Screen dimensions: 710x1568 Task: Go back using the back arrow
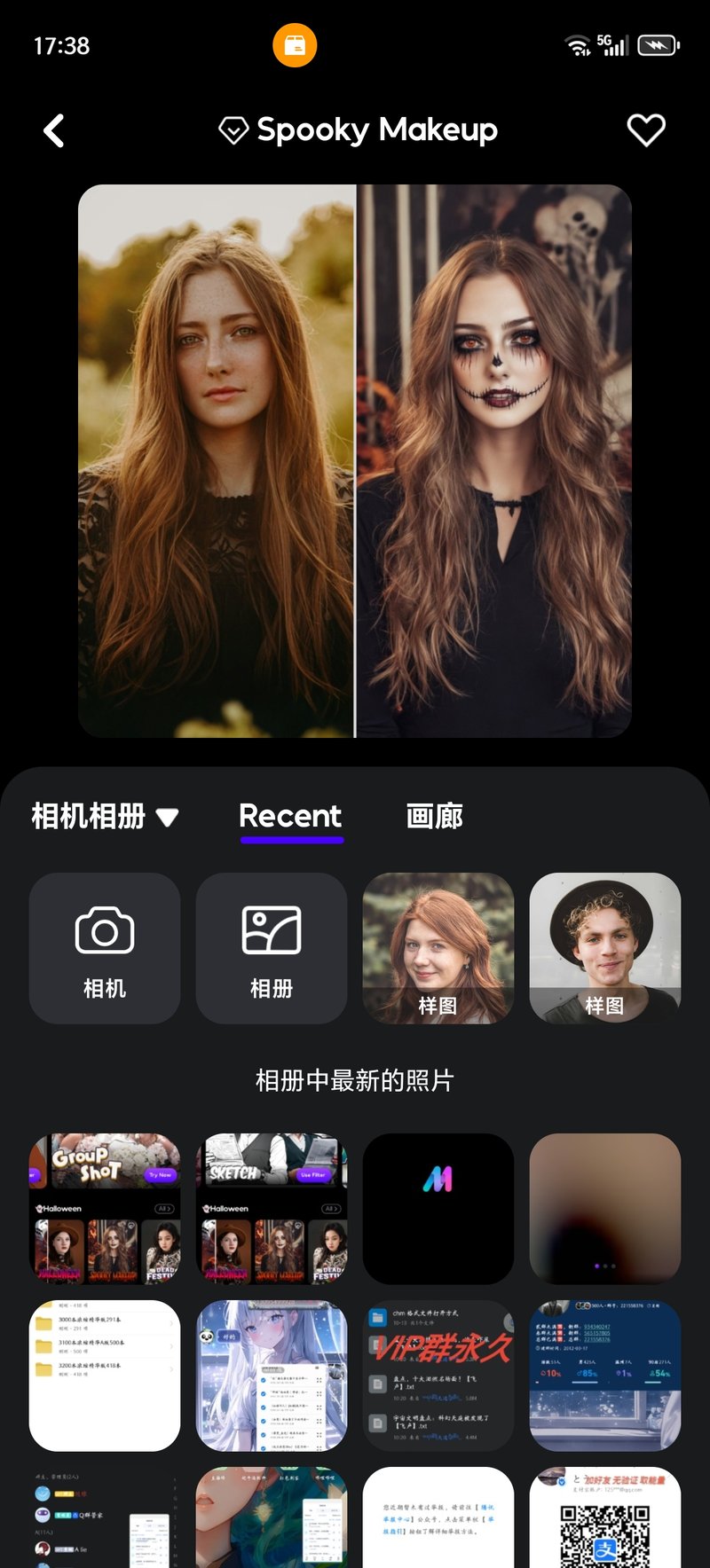click(x=55, y=131)
